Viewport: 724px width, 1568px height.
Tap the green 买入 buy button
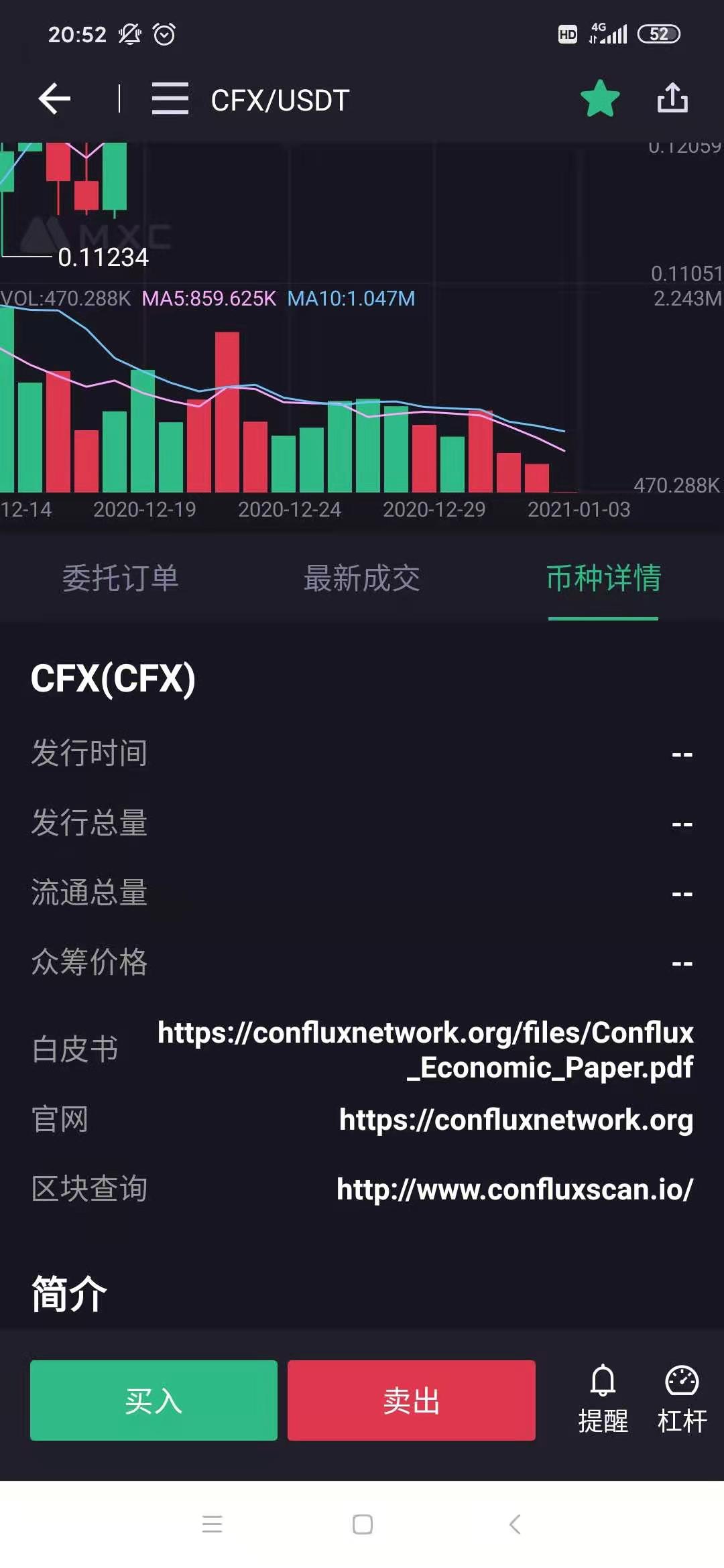coord(154,1400)
